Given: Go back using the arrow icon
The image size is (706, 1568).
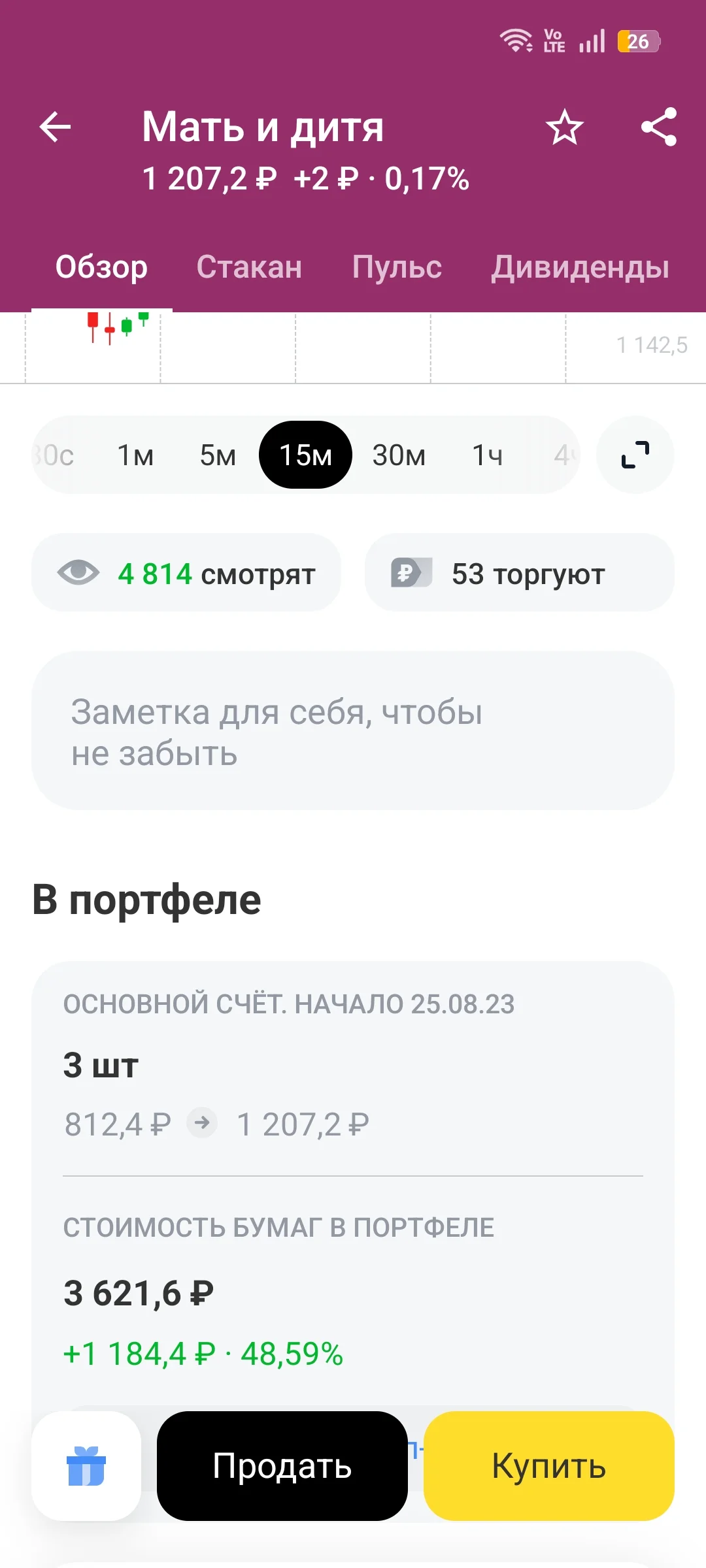Looking at the screenshot, I should click(55, 127).
